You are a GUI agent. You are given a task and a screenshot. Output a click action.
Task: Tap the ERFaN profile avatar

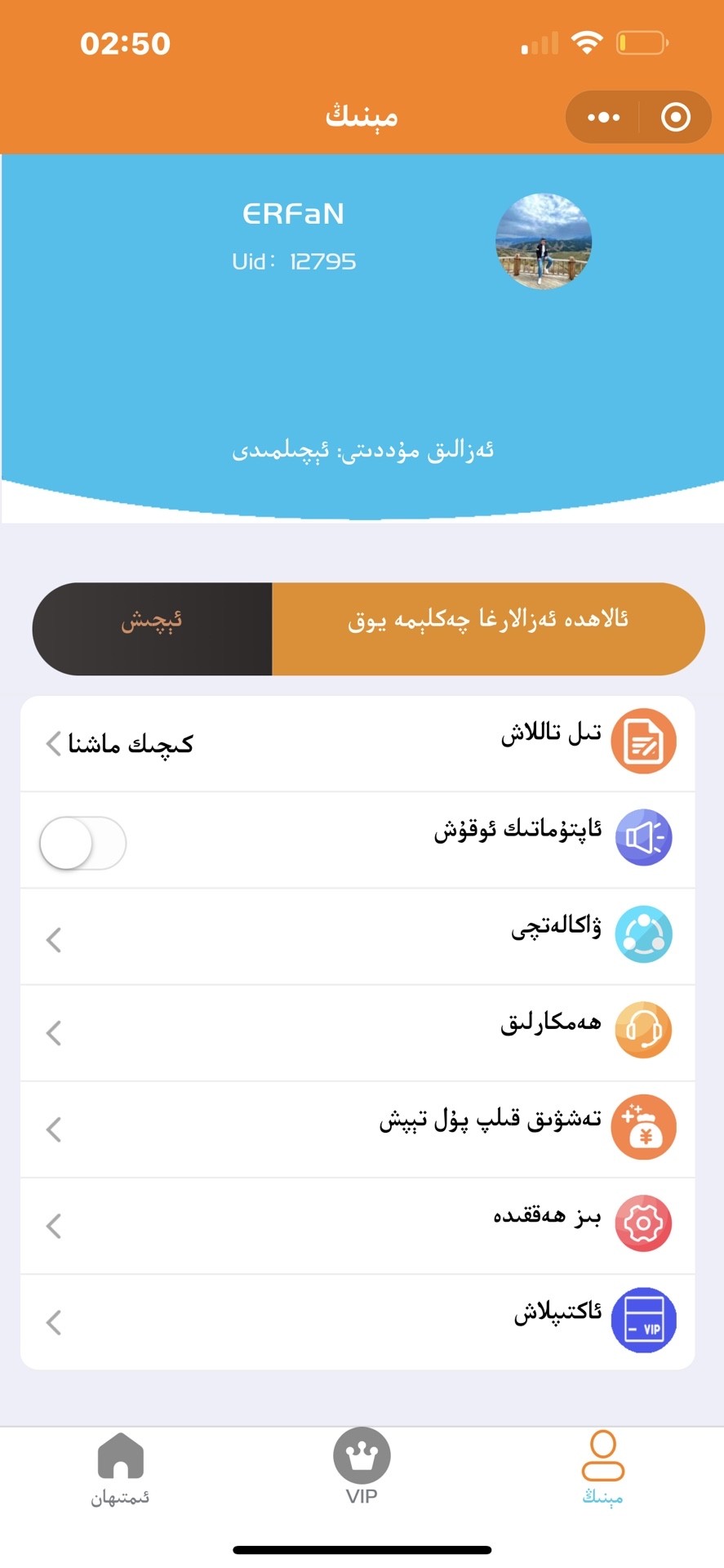point(544,241)
